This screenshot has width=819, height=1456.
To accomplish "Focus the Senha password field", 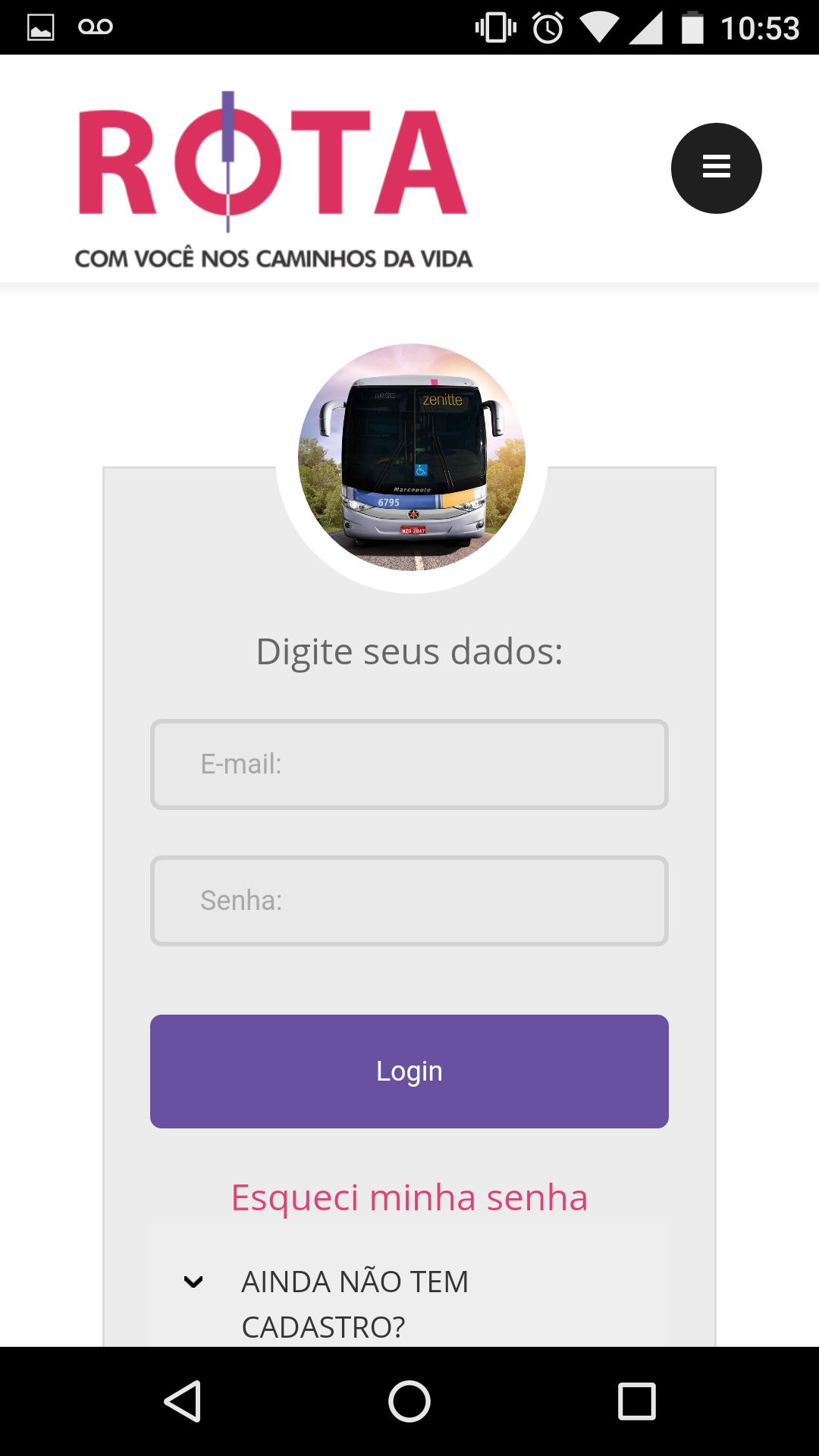I will coord(409,901).
